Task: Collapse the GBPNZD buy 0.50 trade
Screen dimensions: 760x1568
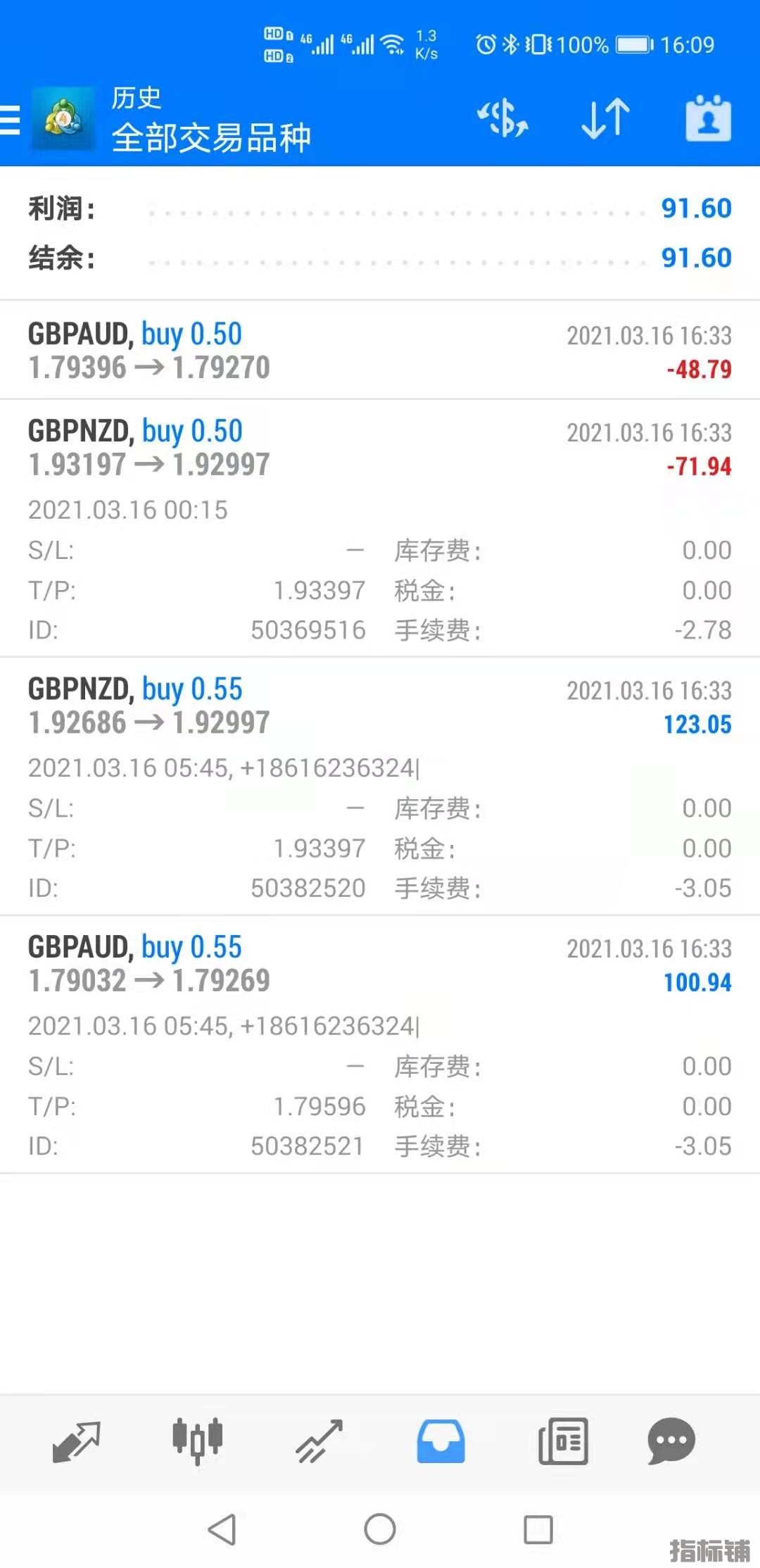Action: [380, 448]
